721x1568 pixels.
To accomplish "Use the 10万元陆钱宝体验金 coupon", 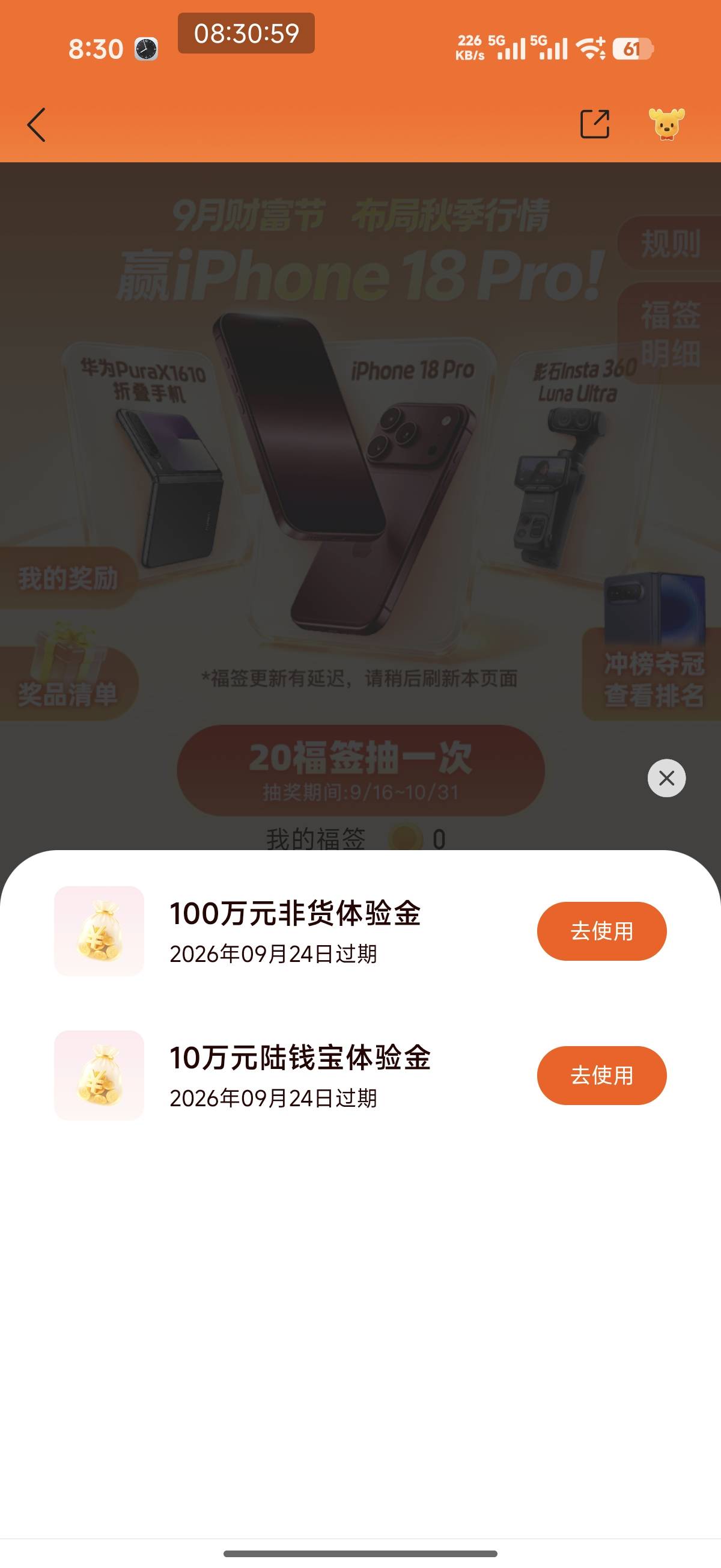I will tap(602, 1076).
